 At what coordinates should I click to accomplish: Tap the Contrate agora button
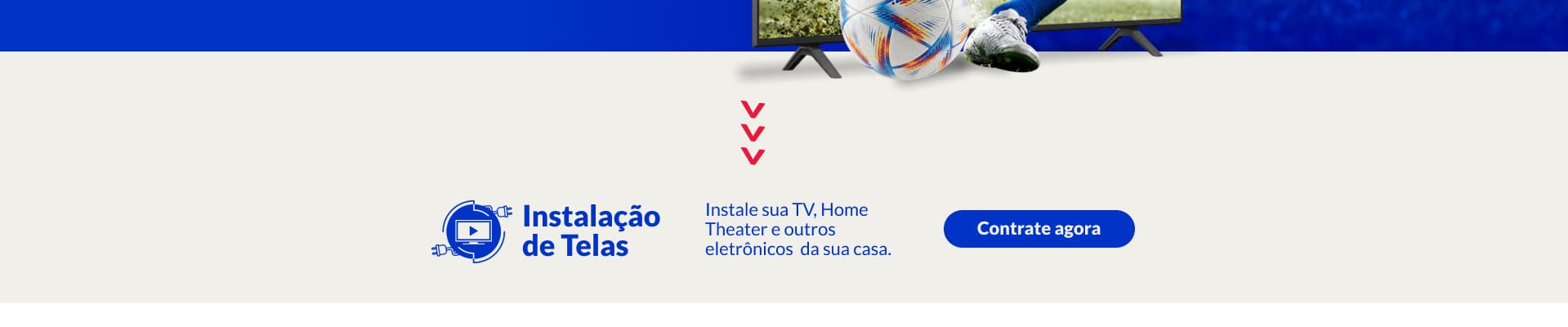pyautogui.click(x=1039, y=229)
